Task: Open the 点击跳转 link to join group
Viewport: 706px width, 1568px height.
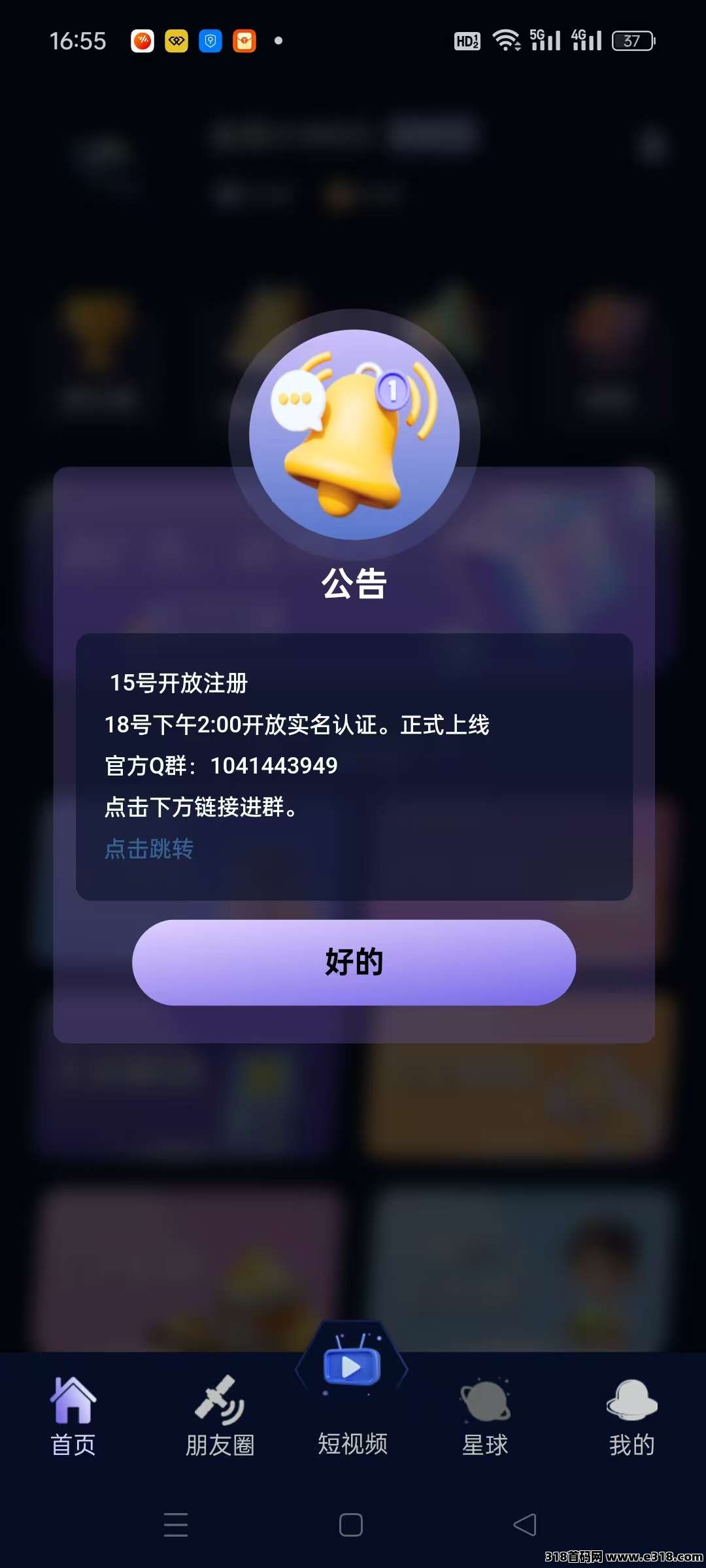Action: [149, 849]
